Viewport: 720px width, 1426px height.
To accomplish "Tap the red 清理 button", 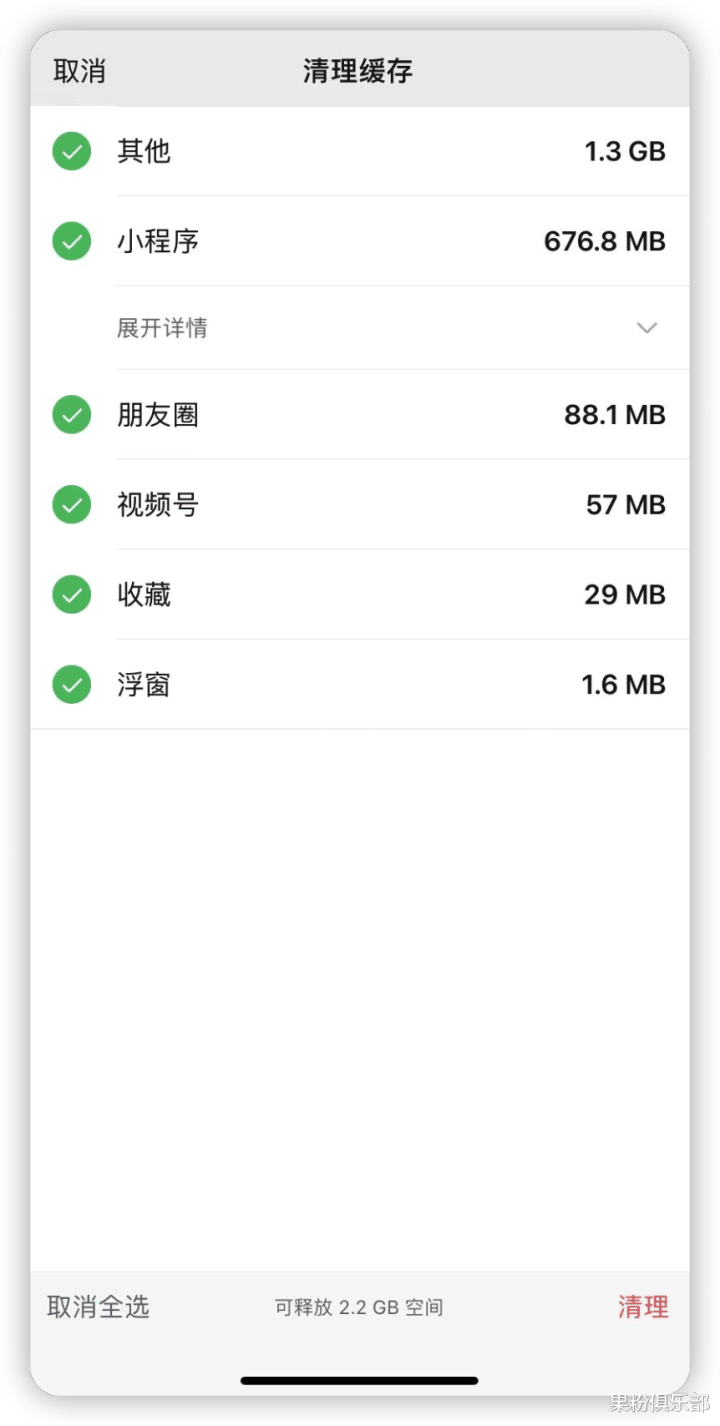I will [x=643, y=1306].
